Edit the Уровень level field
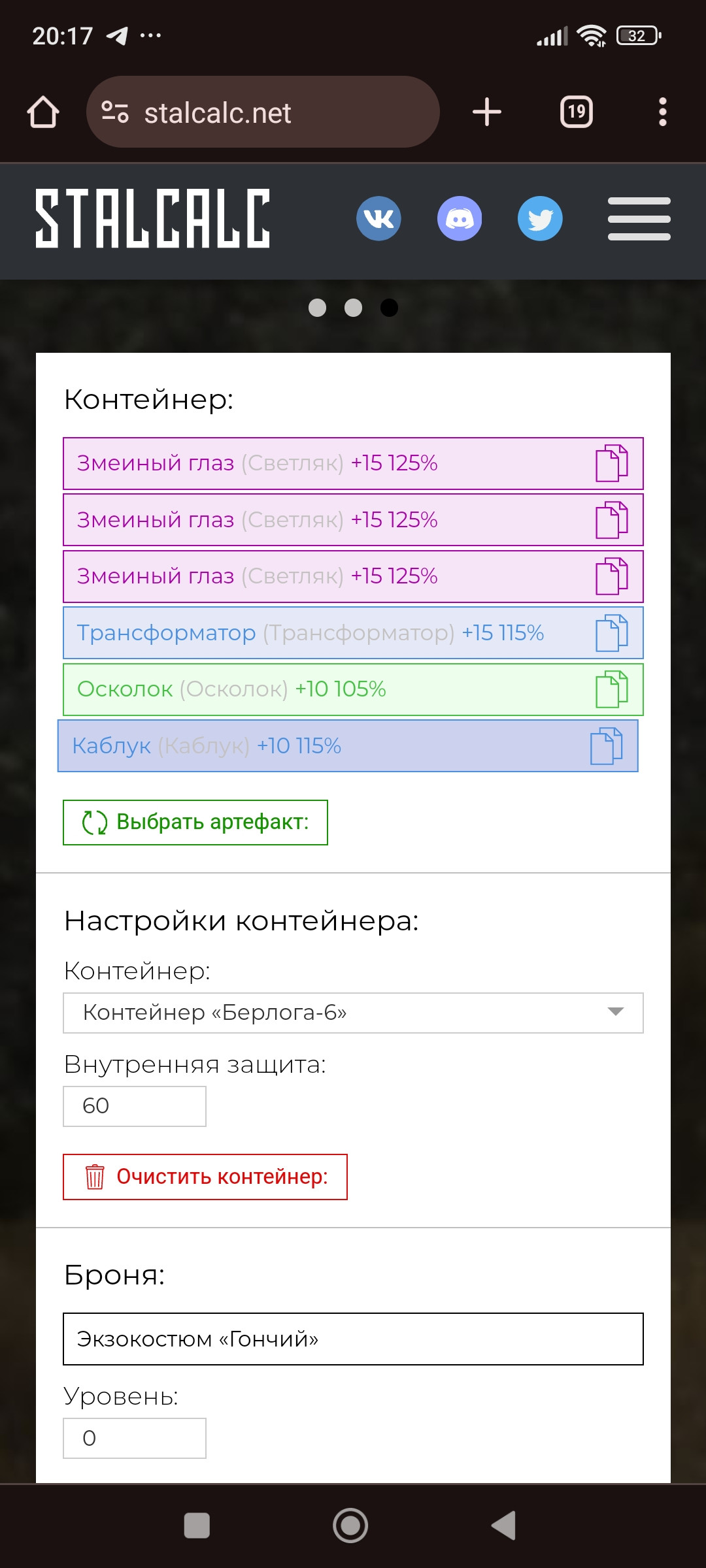Viewport: 706px width, 1568px height. pos(135,1438)
